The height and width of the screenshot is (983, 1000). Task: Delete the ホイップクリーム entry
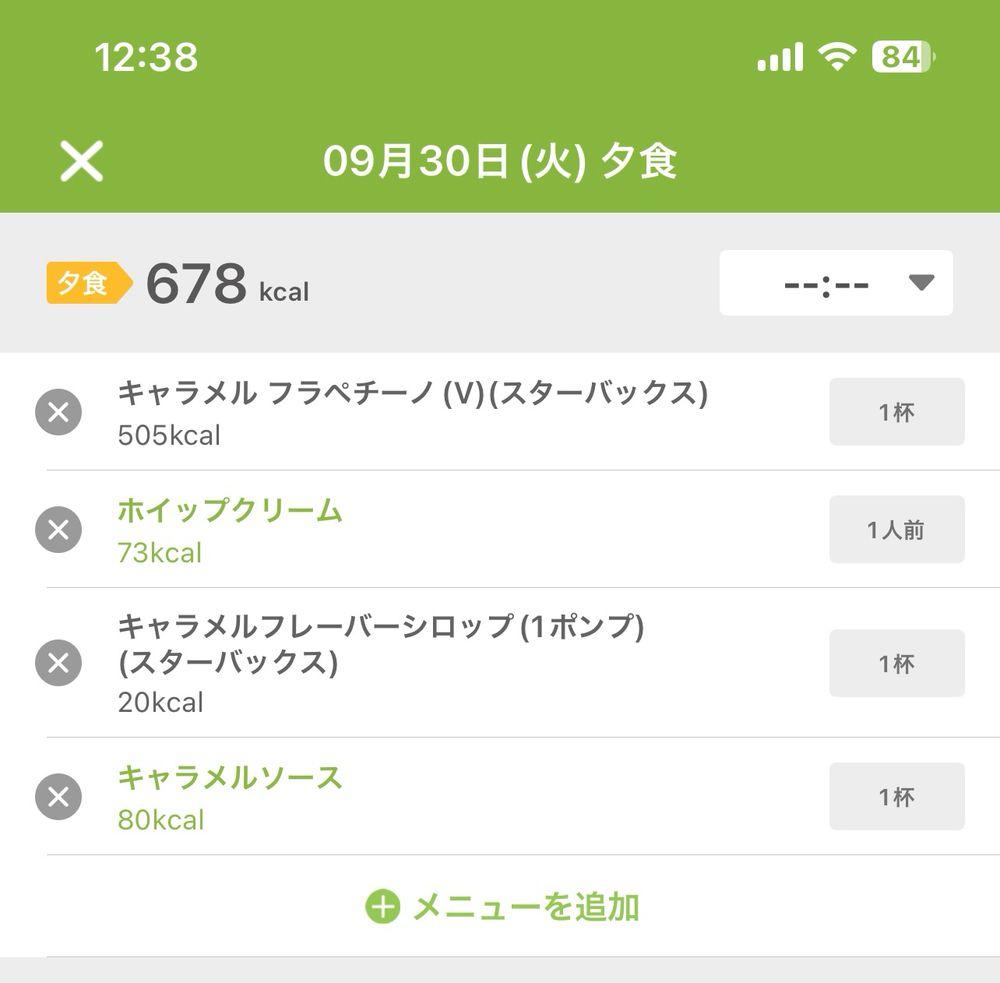58,529
